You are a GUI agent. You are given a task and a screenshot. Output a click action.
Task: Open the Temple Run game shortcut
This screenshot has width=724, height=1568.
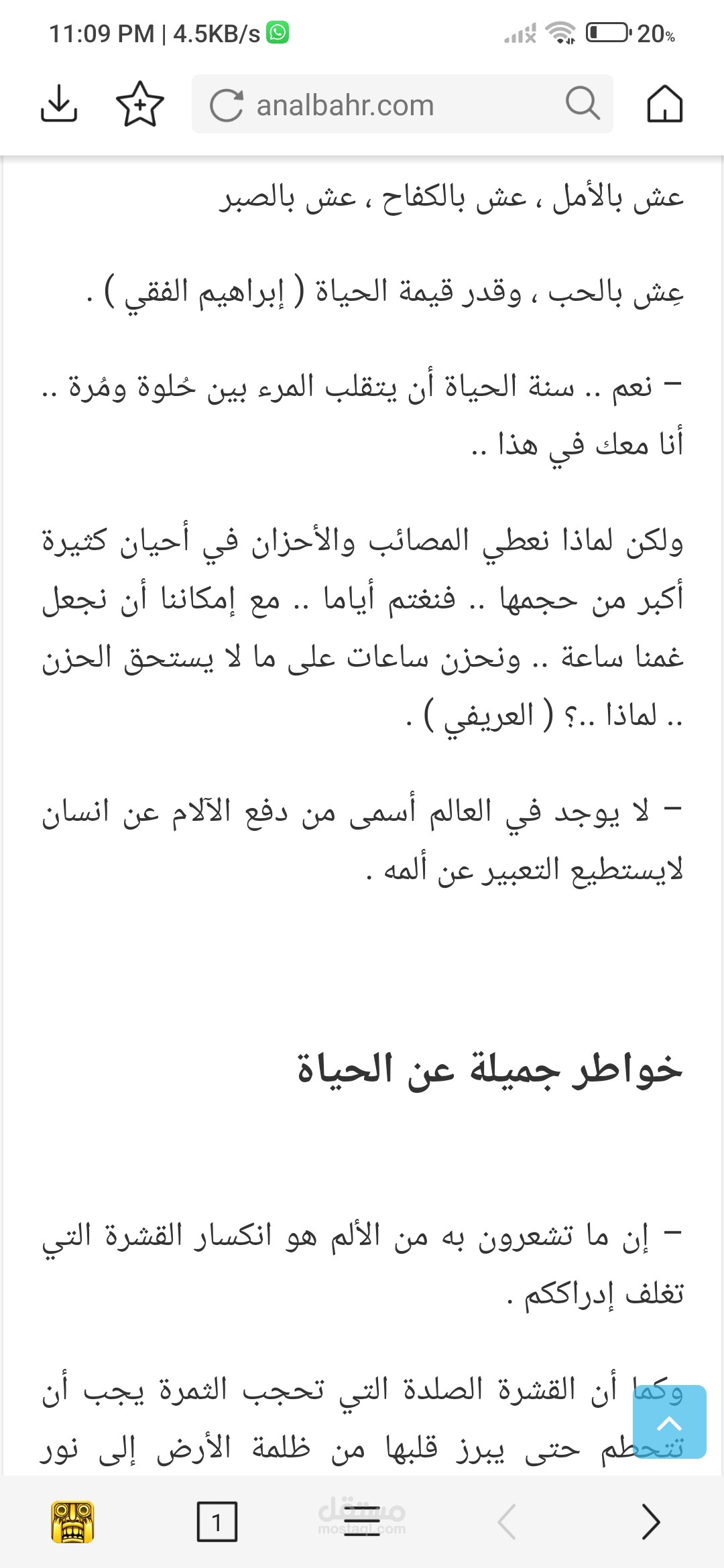pyautogui.click(x=72, y=1522)
